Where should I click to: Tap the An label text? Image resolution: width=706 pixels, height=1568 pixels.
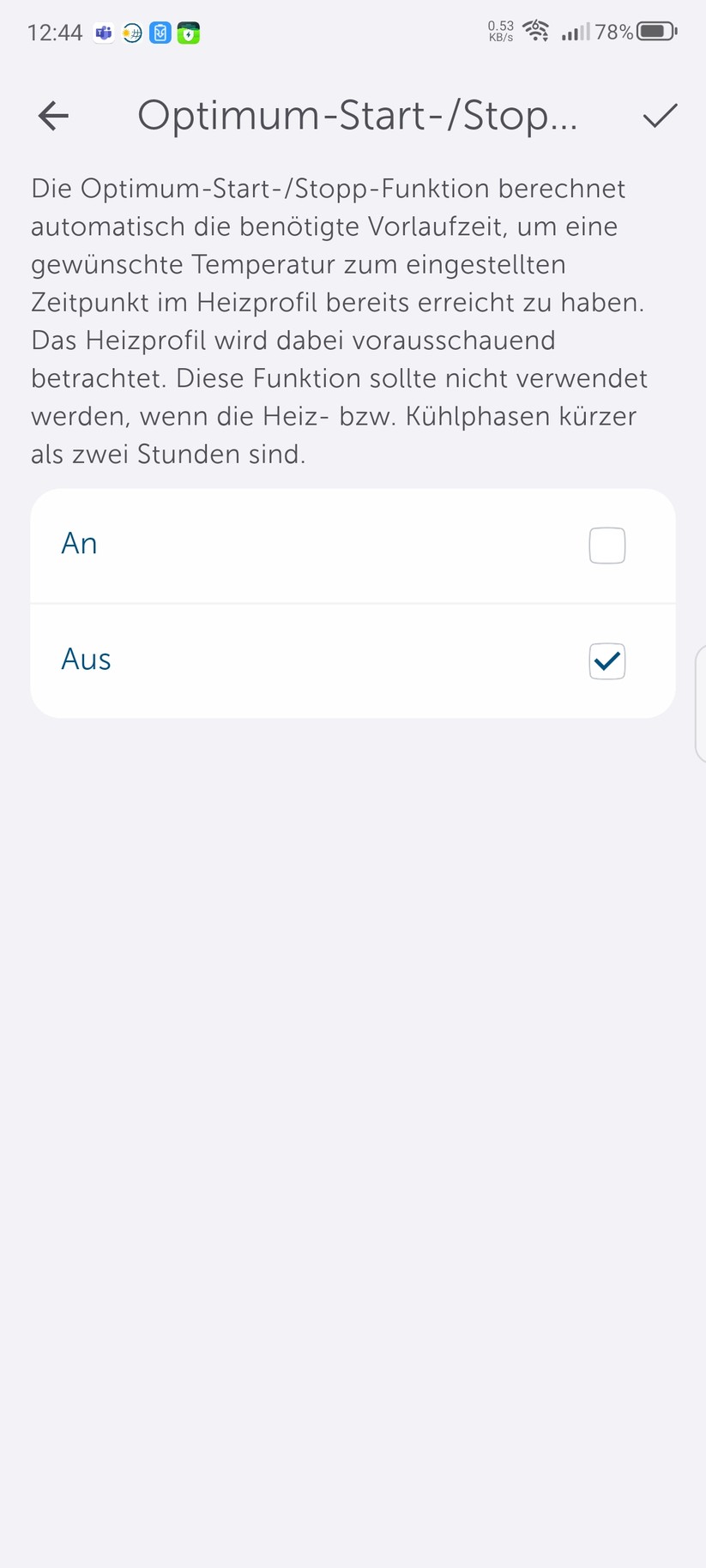pyautogui.click(x=79, y=543)
